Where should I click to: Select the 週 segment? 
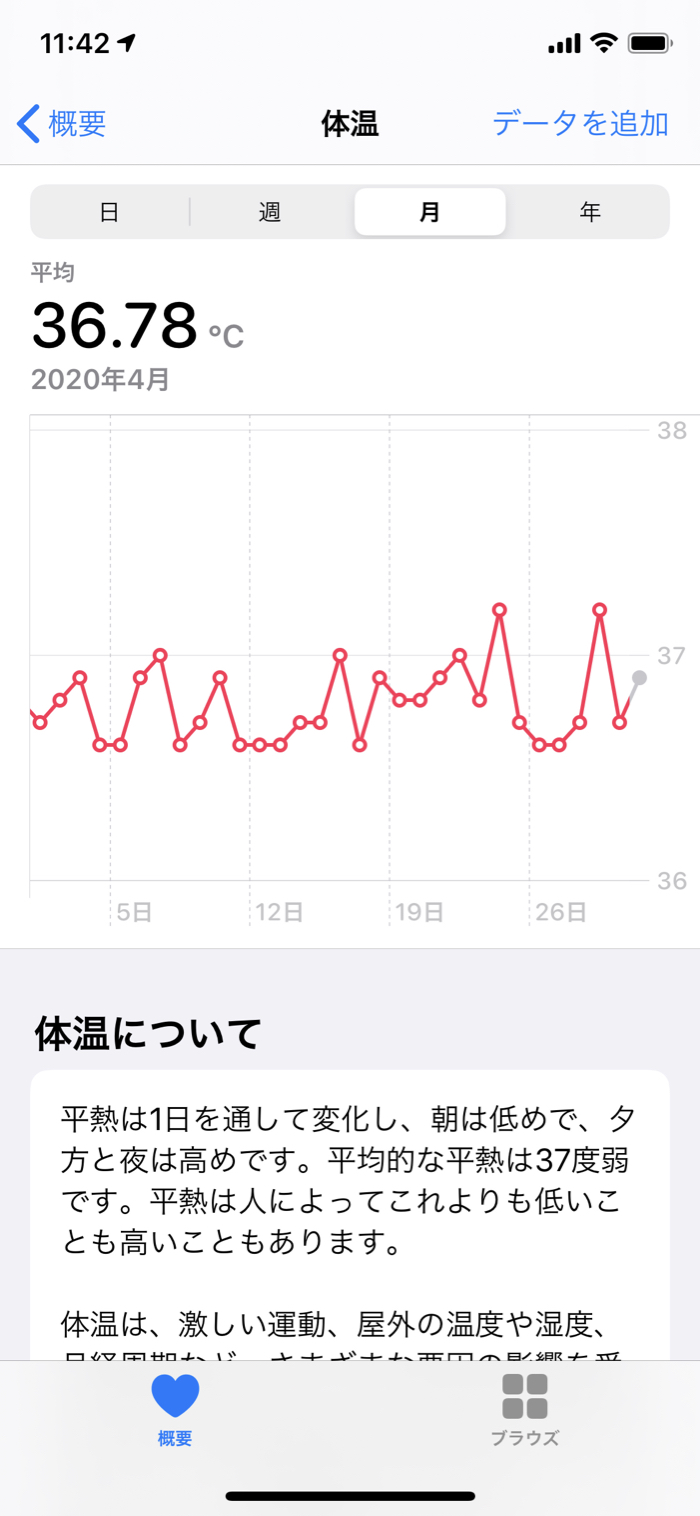[x=270, y=212]
